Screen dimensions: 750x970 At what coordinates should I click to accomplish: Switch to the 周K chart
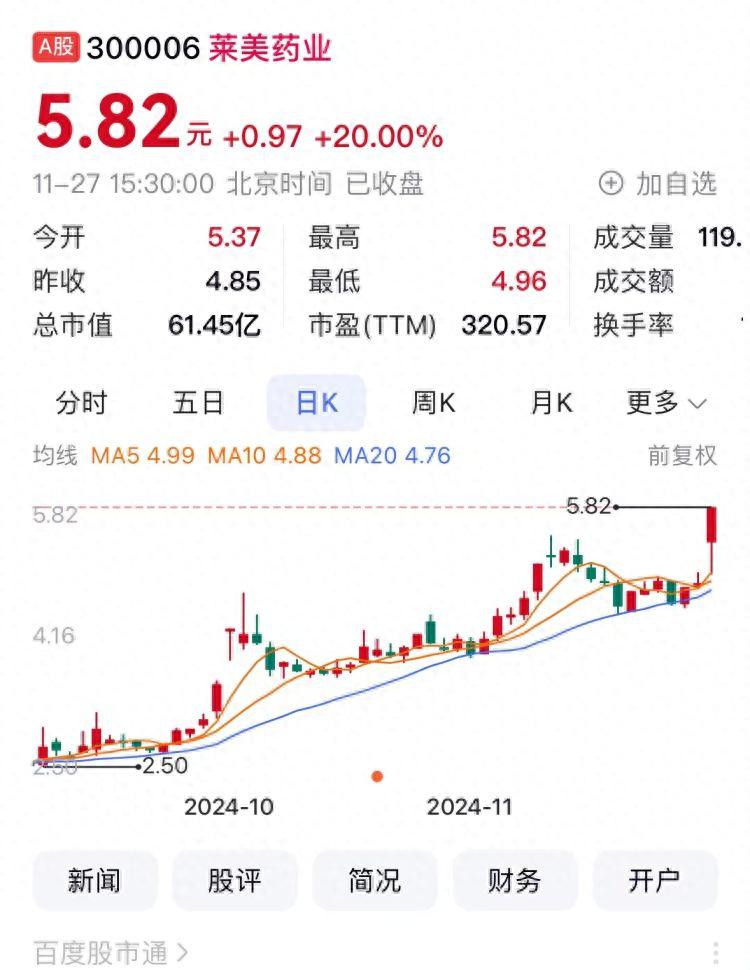(433, 403)
